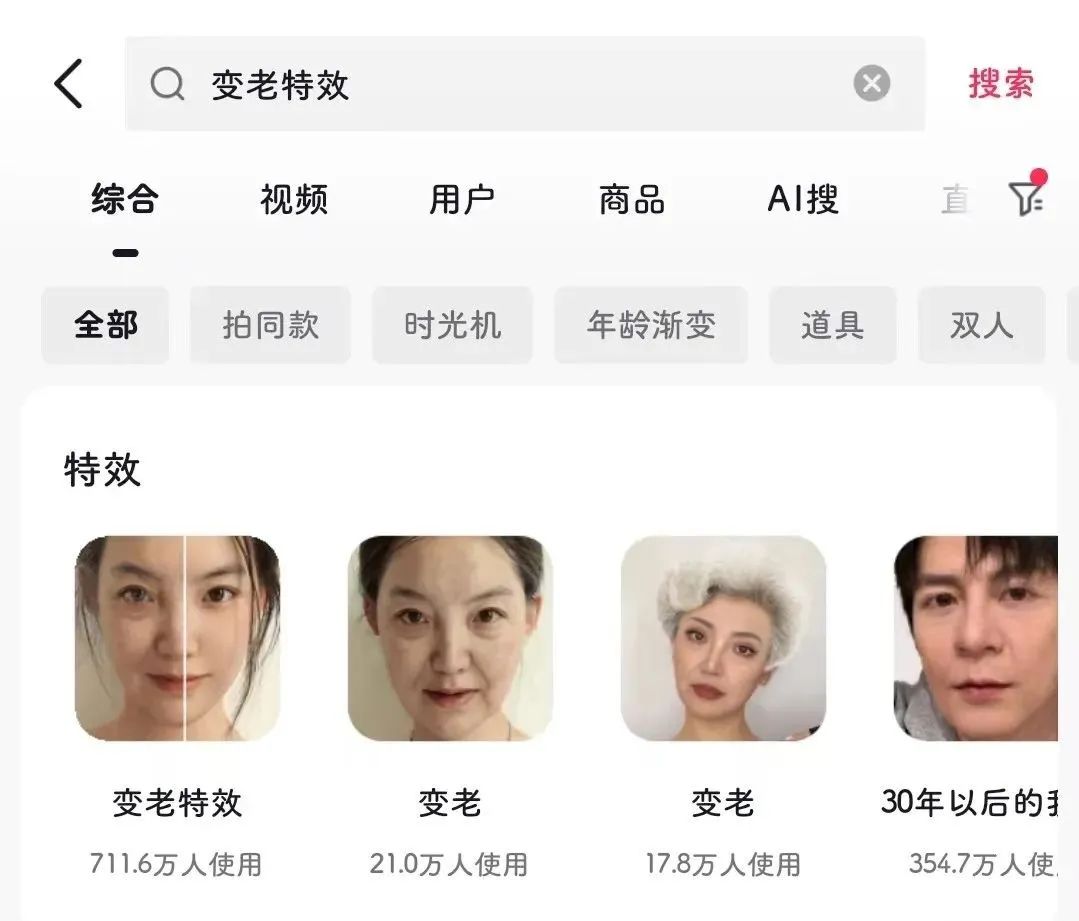Clear the search text

[x=871, y=84]
